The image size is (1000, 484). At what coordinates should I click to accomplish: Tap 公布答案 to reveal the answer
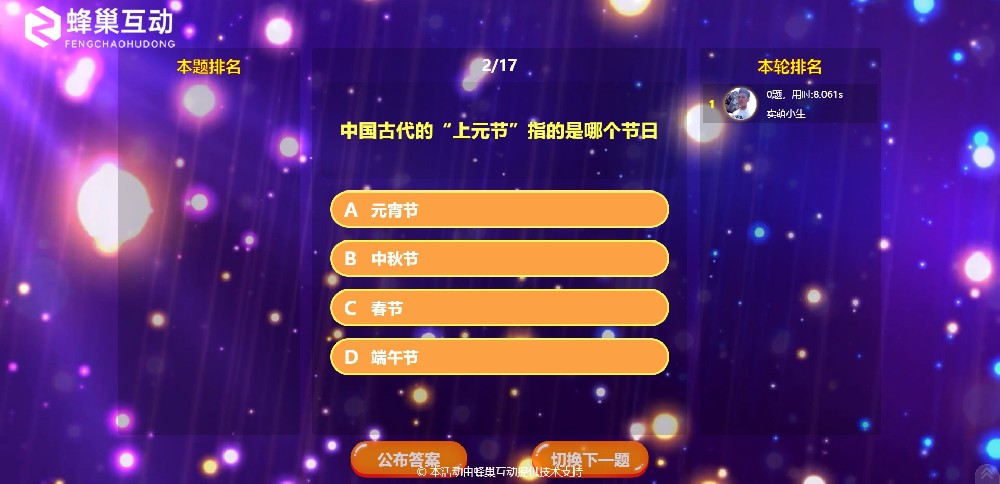pos(409,459)
